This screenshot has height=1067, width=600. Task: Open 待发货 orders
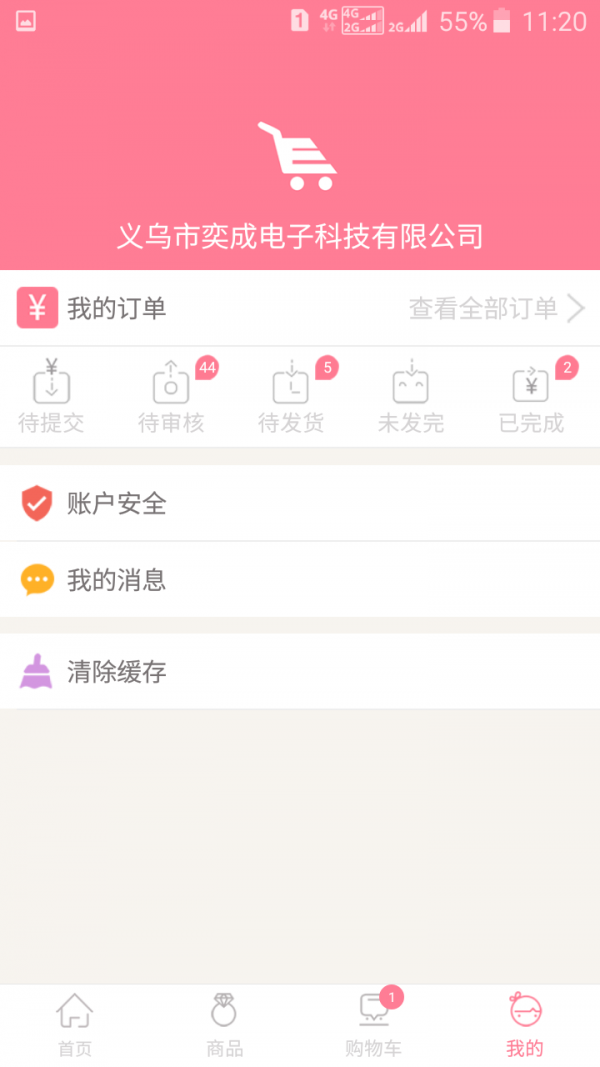[x=291, y=398]
